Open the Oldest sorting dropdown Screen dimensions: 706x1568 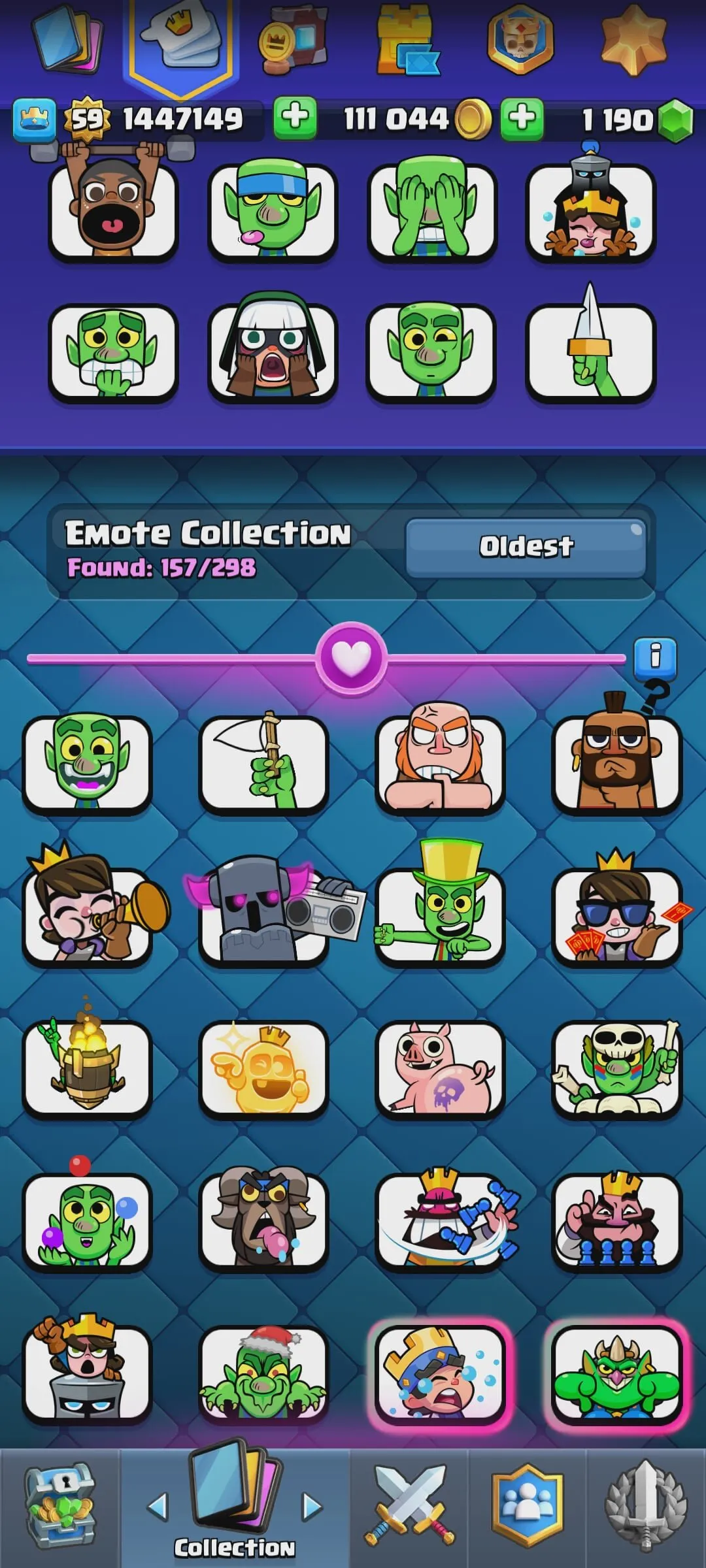(527, 546)
